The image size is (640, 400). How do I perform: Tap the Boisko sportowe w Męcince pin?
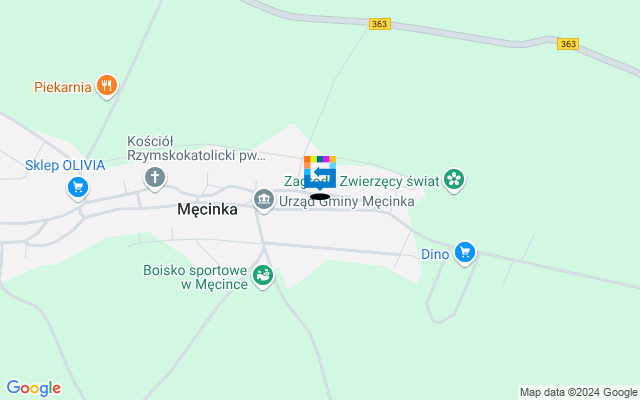click(x=263, y=274)
